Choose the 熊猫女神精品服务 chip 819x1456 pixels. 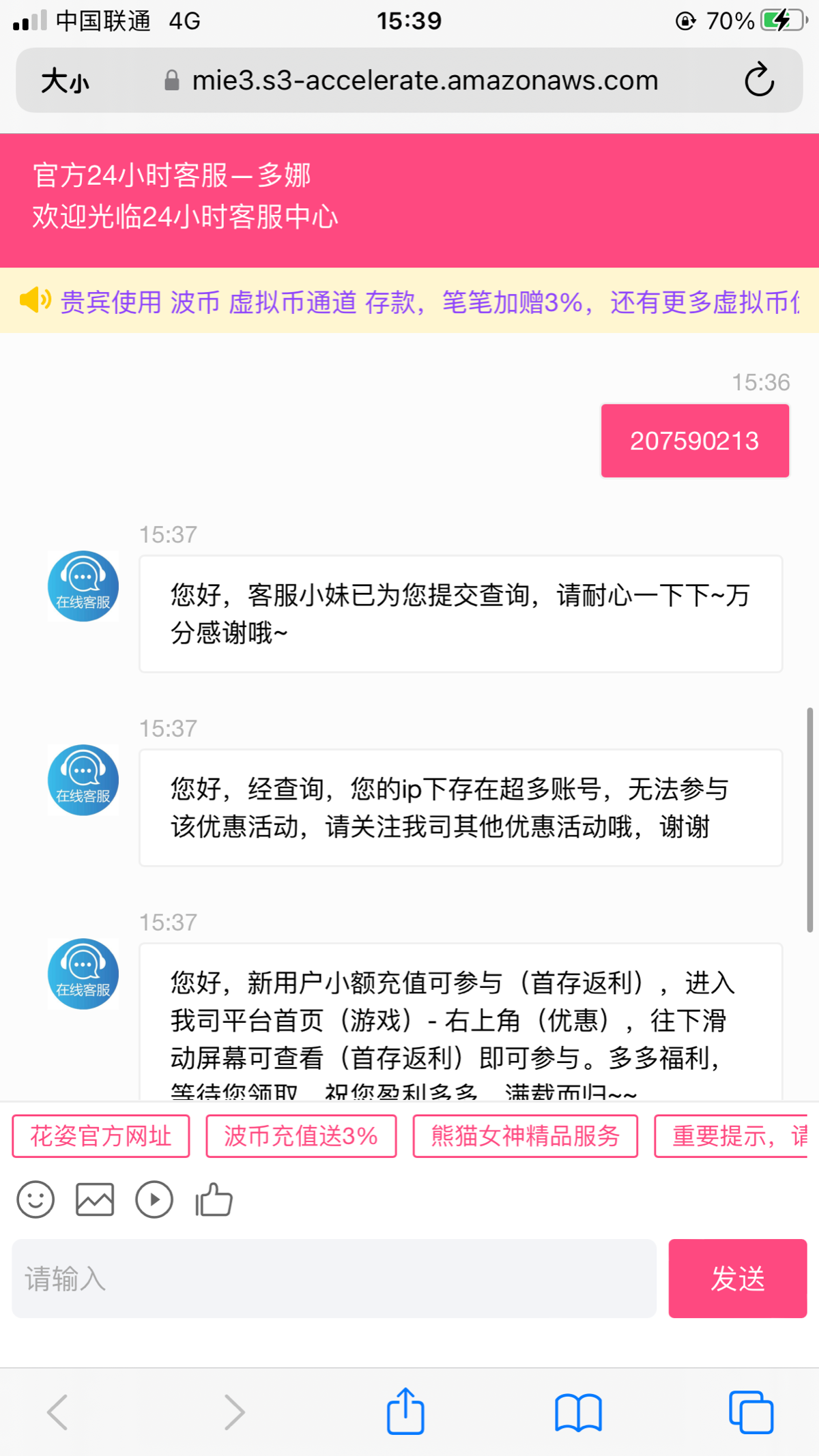point(526,1136)
